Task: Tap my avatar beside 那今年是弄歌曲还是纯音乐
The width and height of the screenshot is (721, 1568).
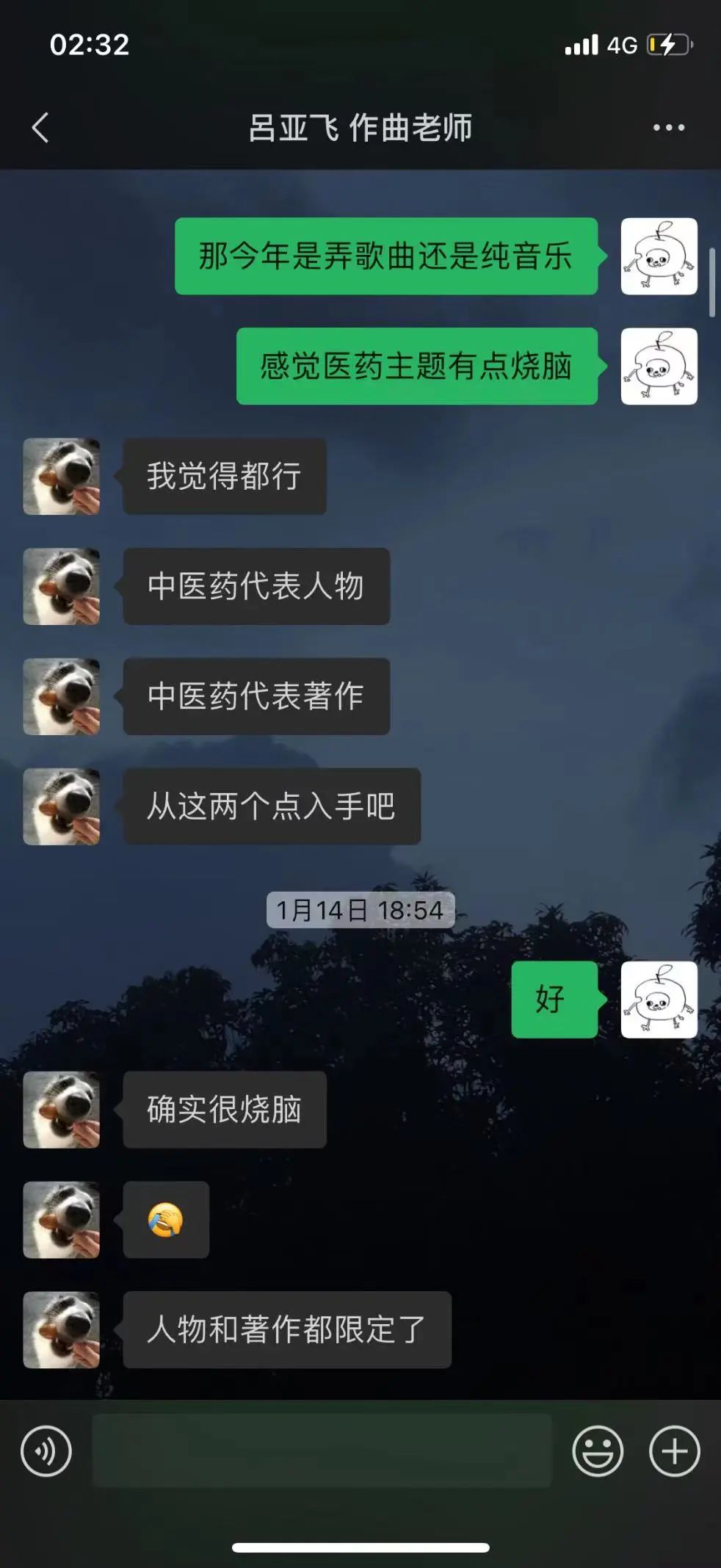Action: point(659,256)
